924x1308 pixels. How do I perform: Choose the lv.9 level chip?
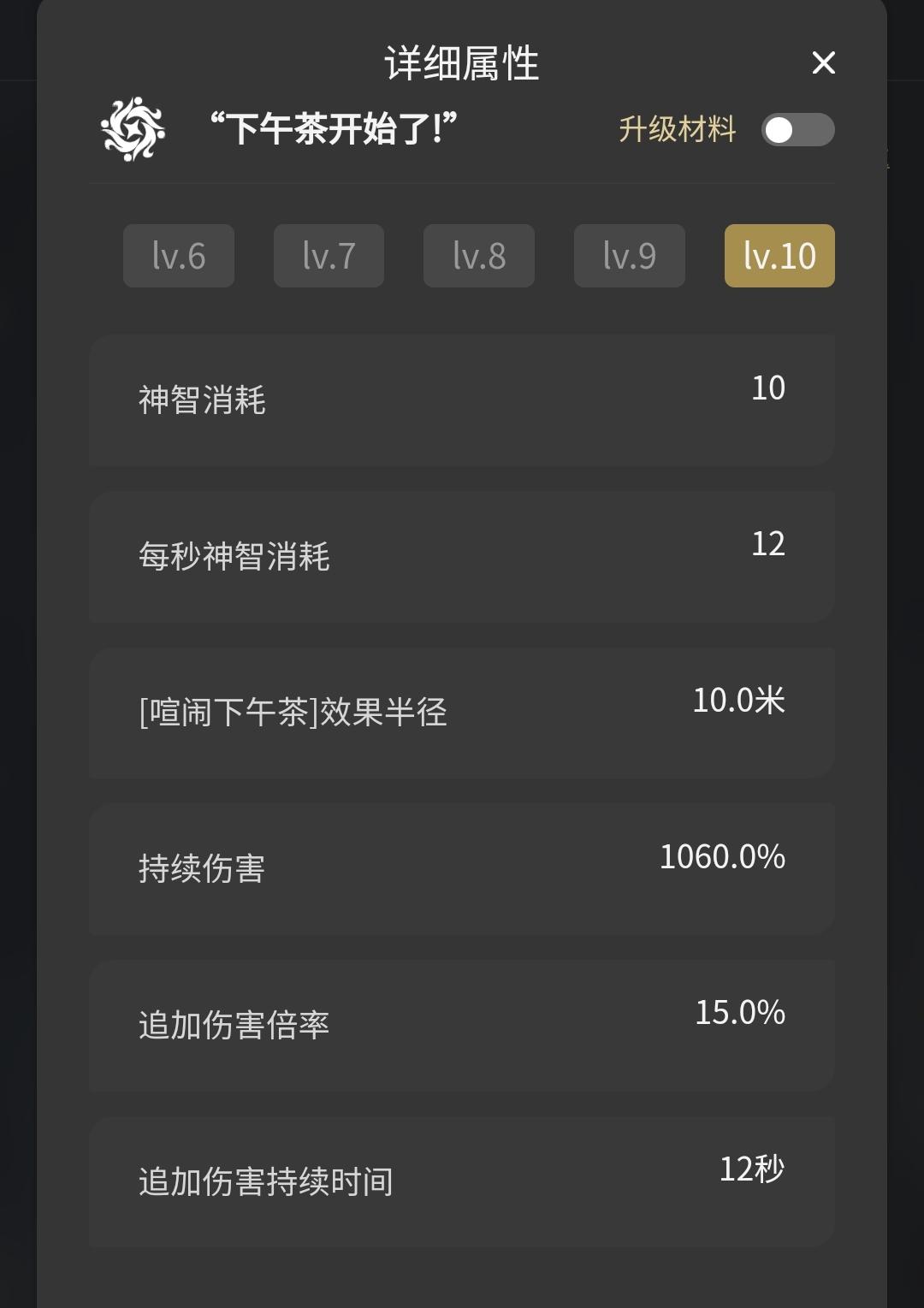click(x=629, y=256)
